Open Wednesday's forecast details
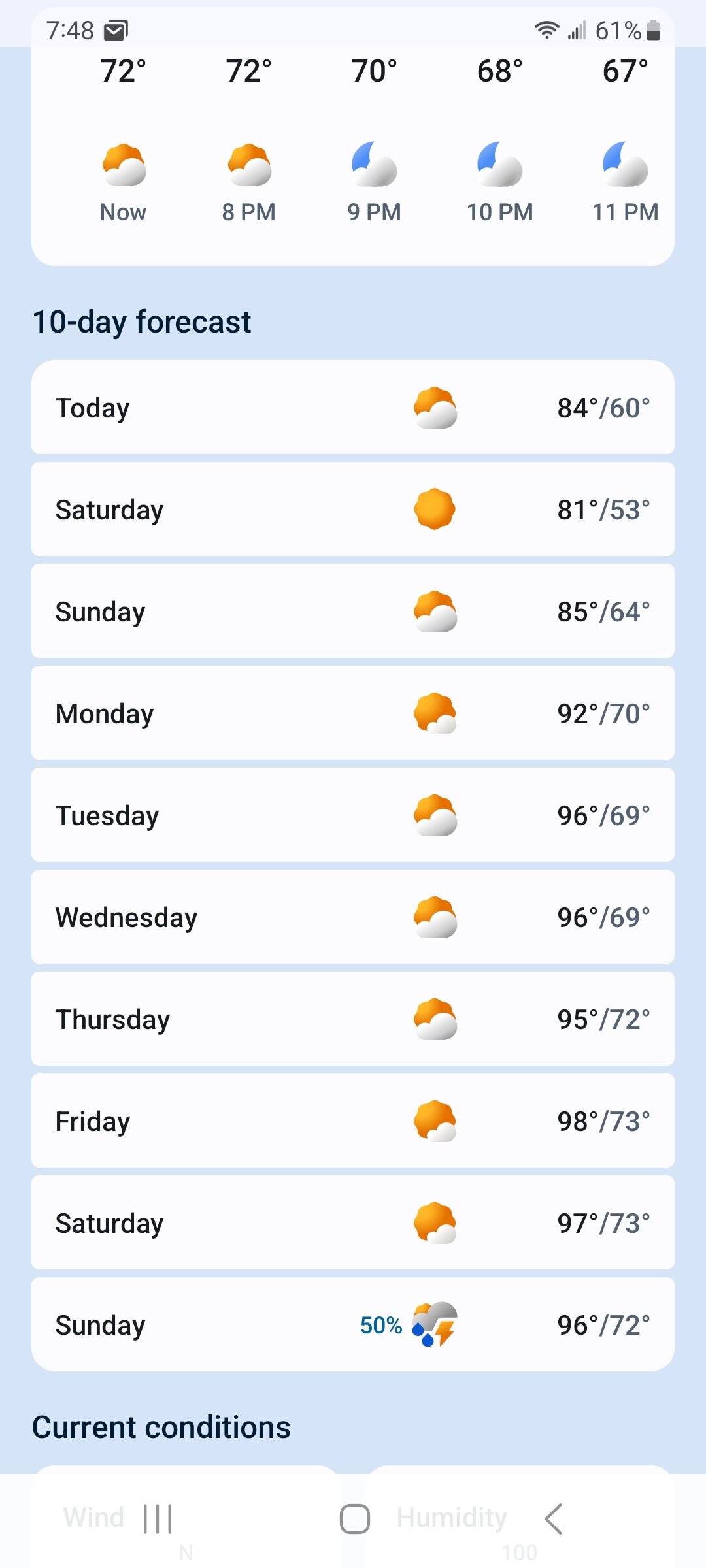Image resolution: width=706 pixels, height=1568 pixels. click(x=353, y=917)
